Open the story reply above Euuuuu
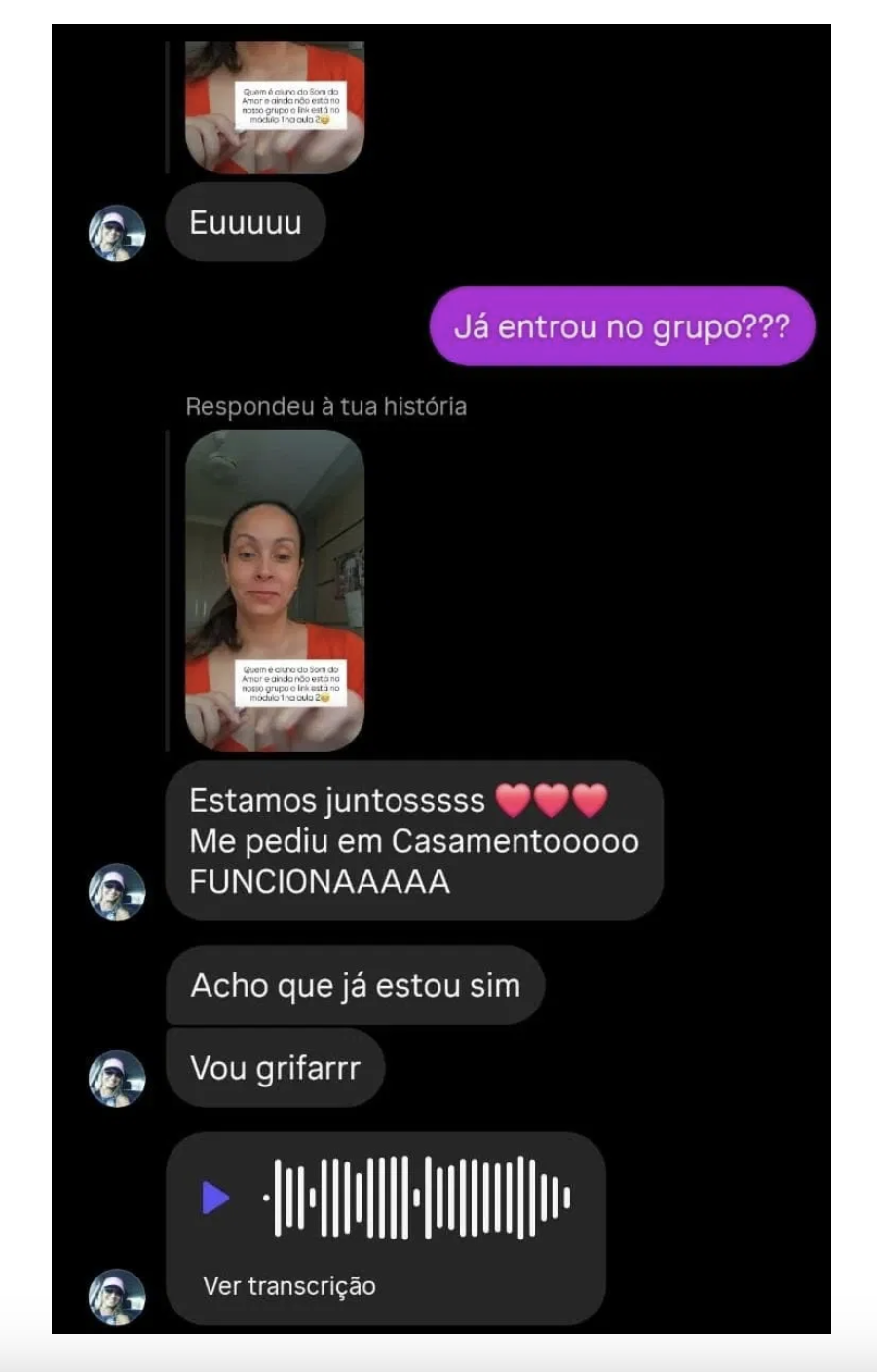877x1372 pixels. pyautogui.click(x=275, y=107)
